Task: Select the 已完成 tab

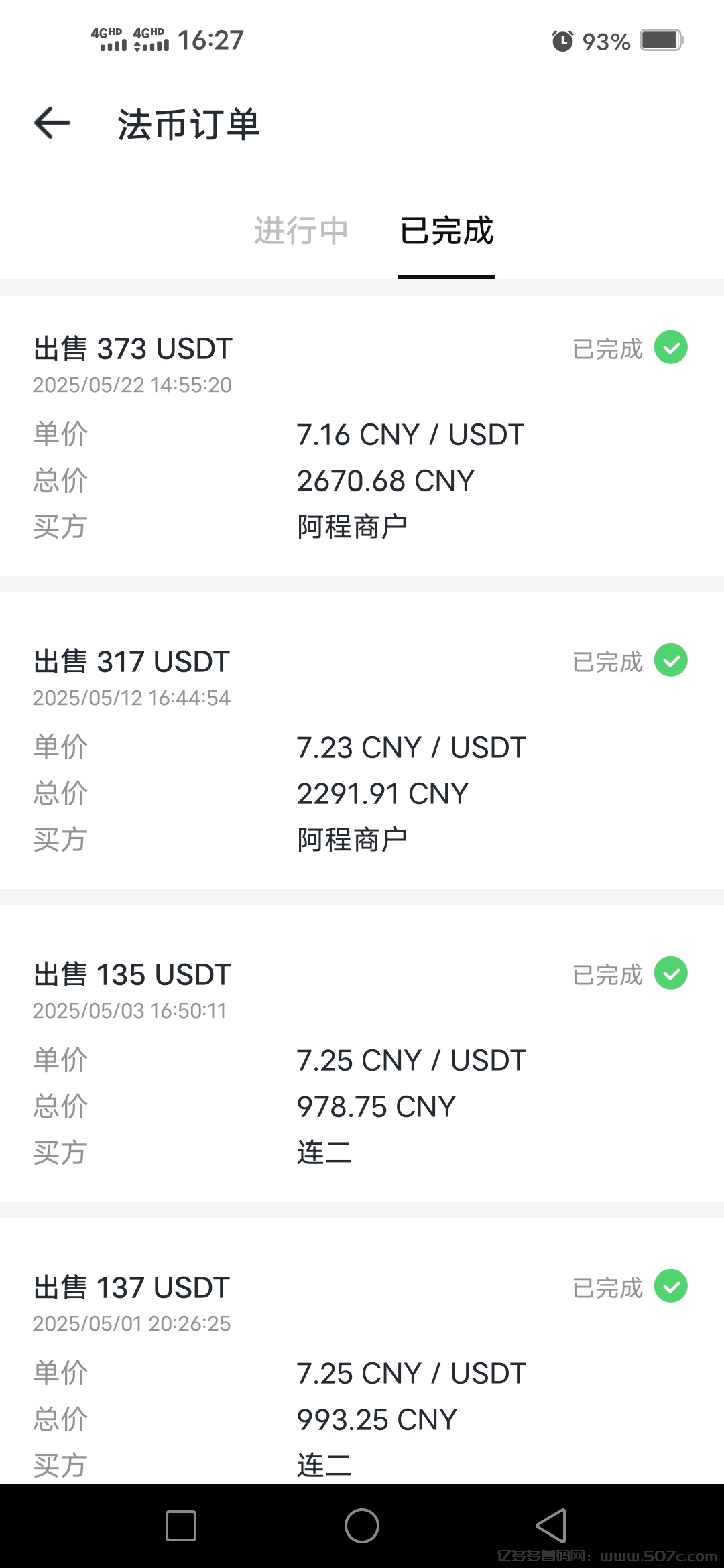Action: (446, 231)
